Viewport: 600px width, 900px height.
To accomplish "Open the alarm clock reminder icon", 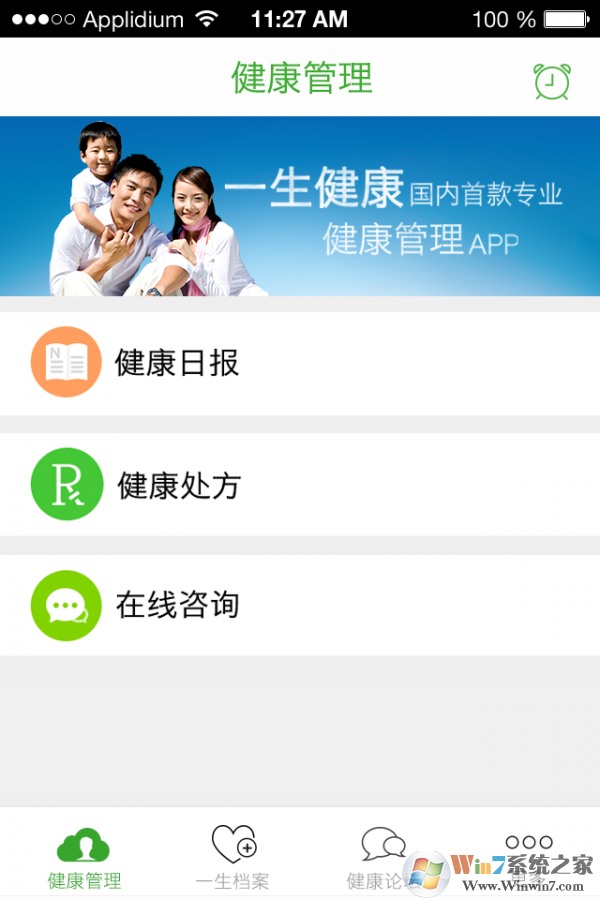I will 552,81.
